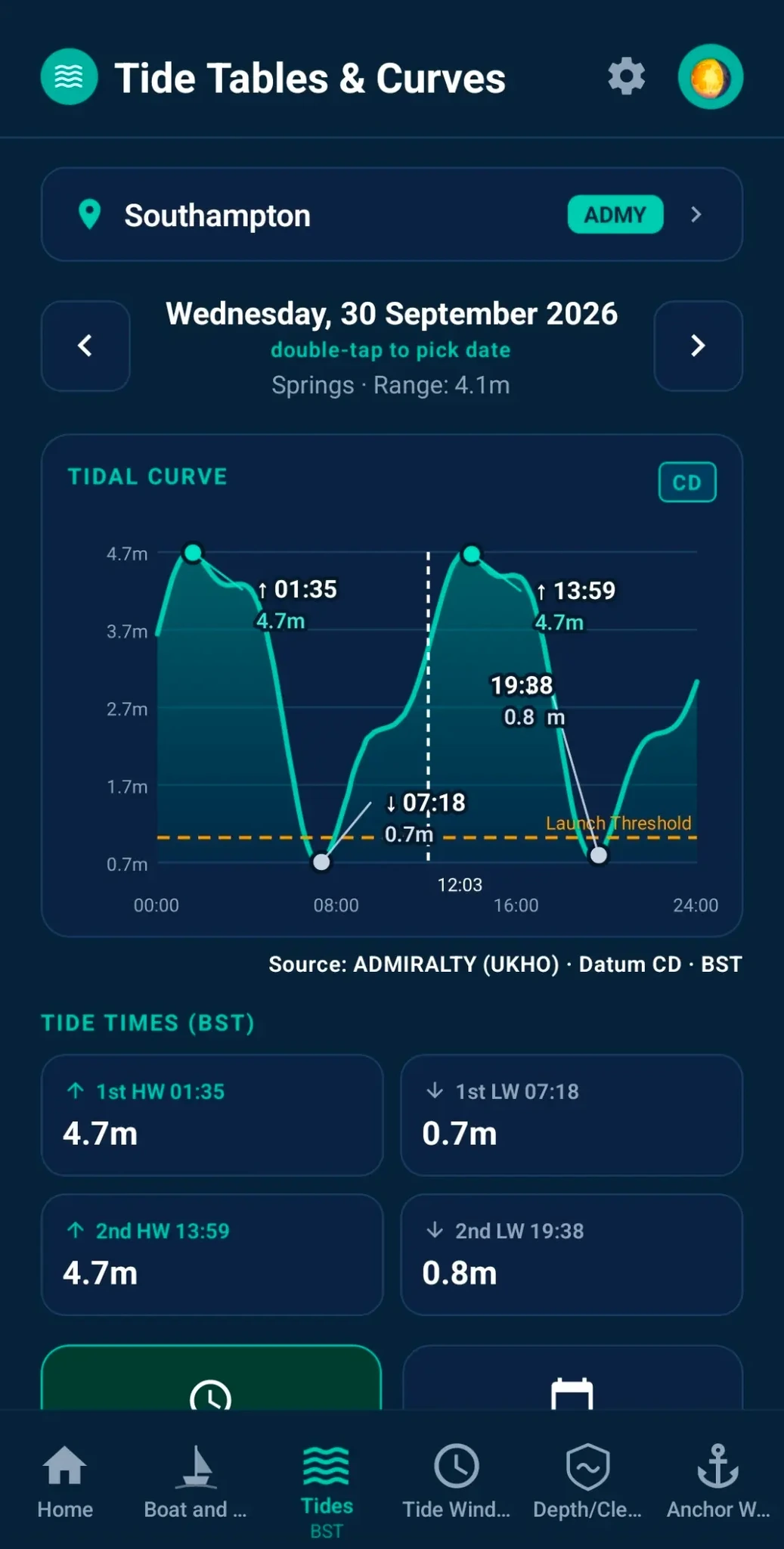Toggle the CD datum button
Image resolution: width=784 pixels, height=1549 pixels.
pyautogui.click(x=687, y=483)
